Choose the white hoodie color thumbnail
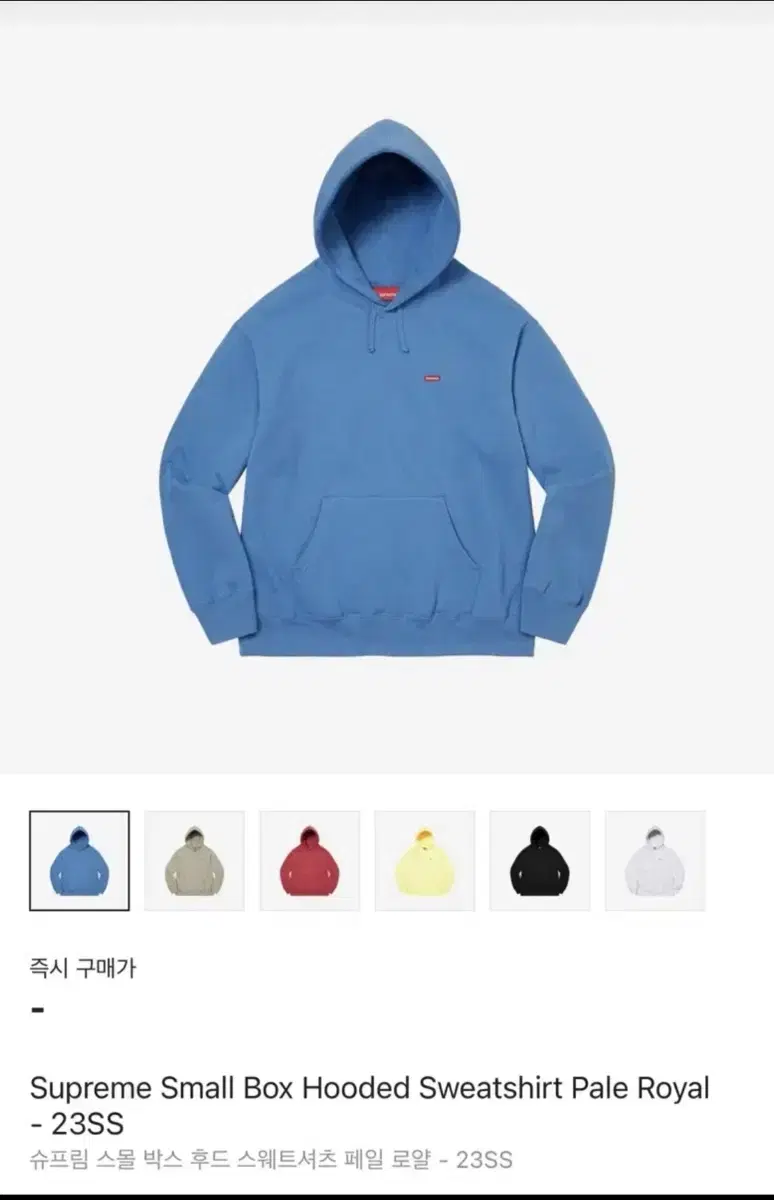Viewport: 774px width, 1200px height. (x=655, y=862)
